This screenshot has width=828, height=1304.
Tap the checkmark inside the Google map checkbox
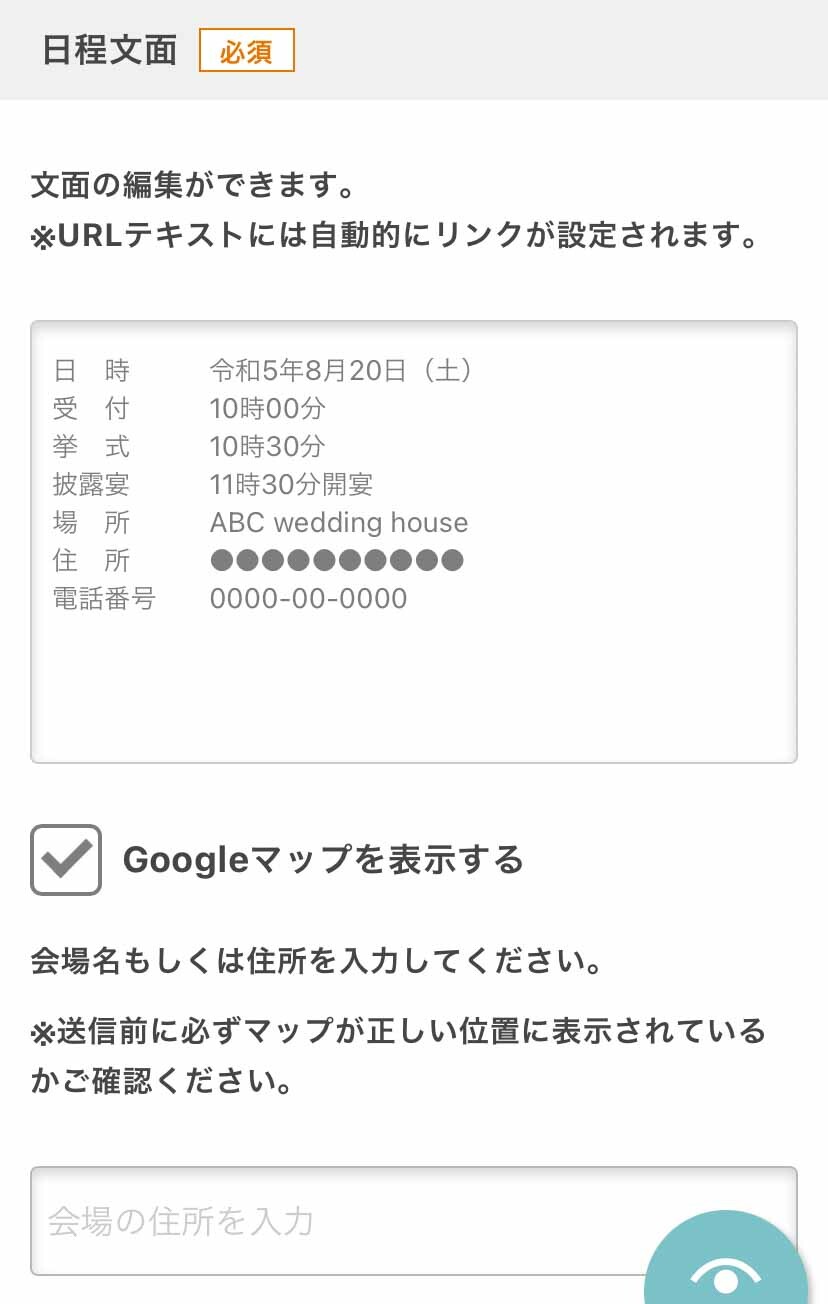(64, 858)
